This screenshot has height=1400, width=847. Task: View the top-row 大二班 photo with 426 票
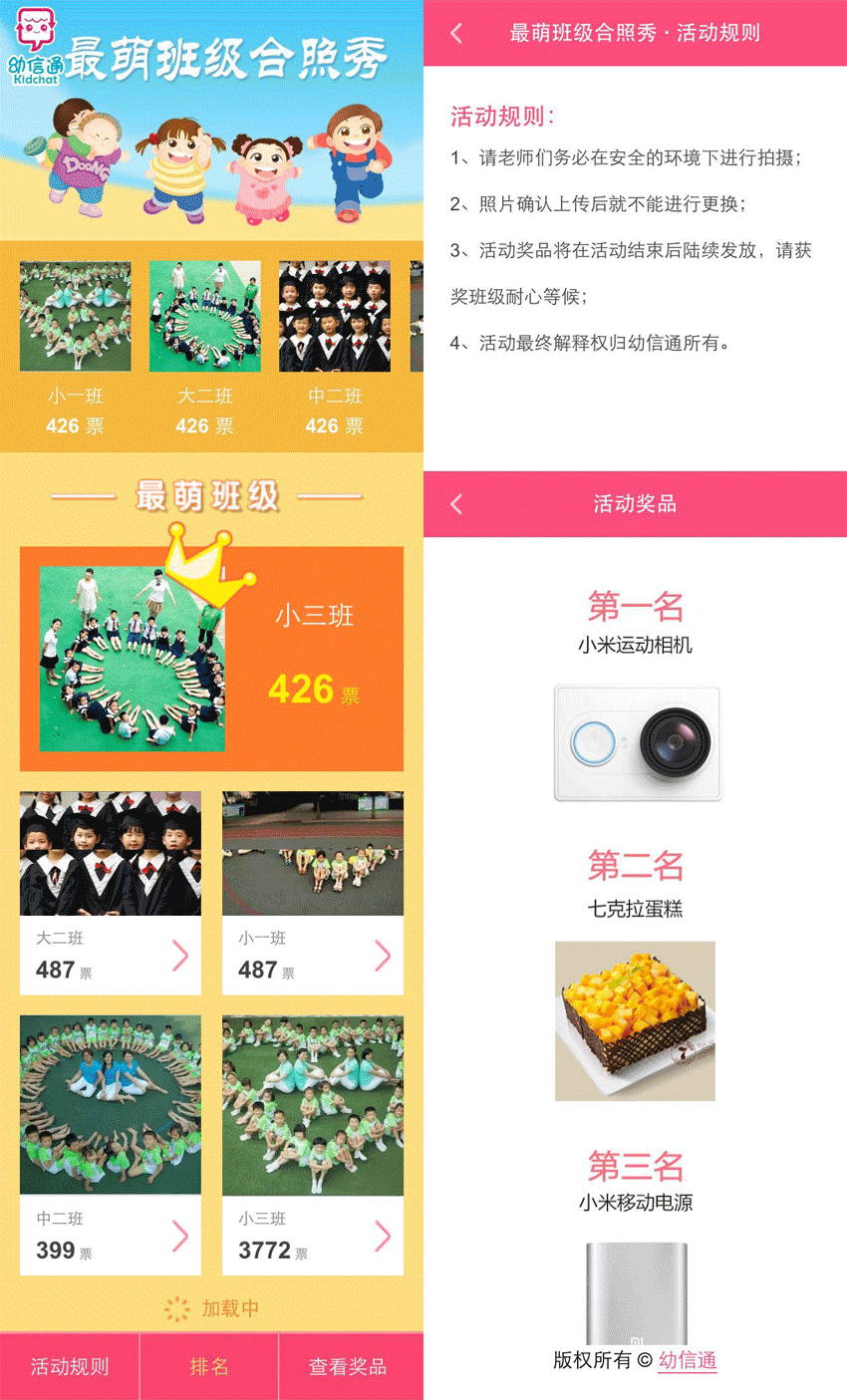pyautogui.click(x=205, y=317)
